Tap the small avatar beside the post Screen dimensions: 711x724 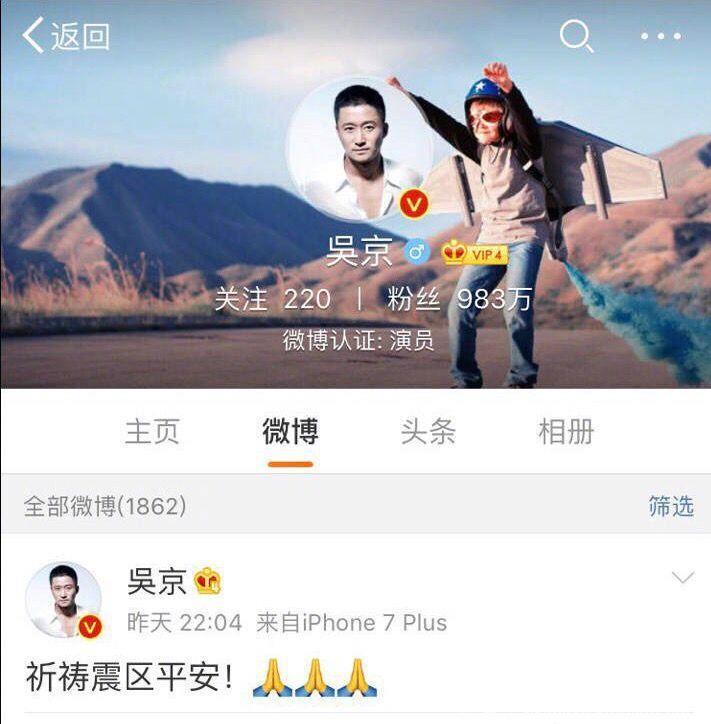point(63,600)
